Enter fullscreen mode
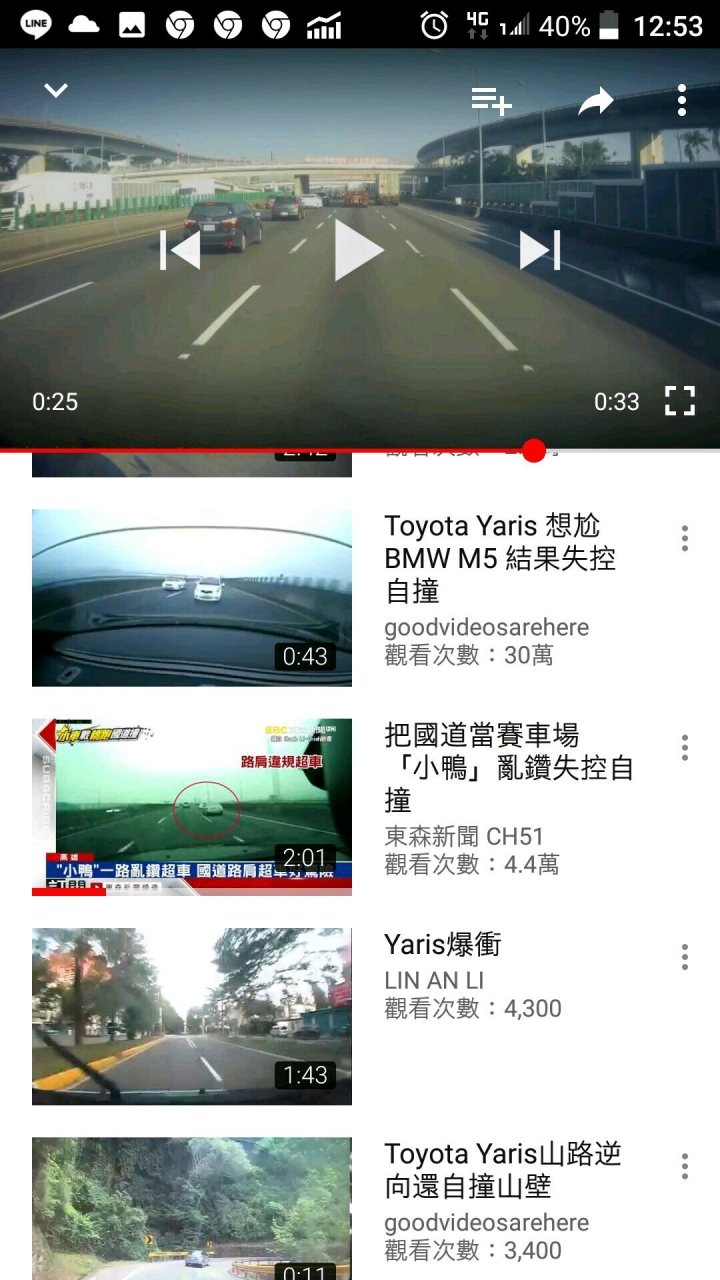Screen dimensions: 720x1280 [680, 401]
